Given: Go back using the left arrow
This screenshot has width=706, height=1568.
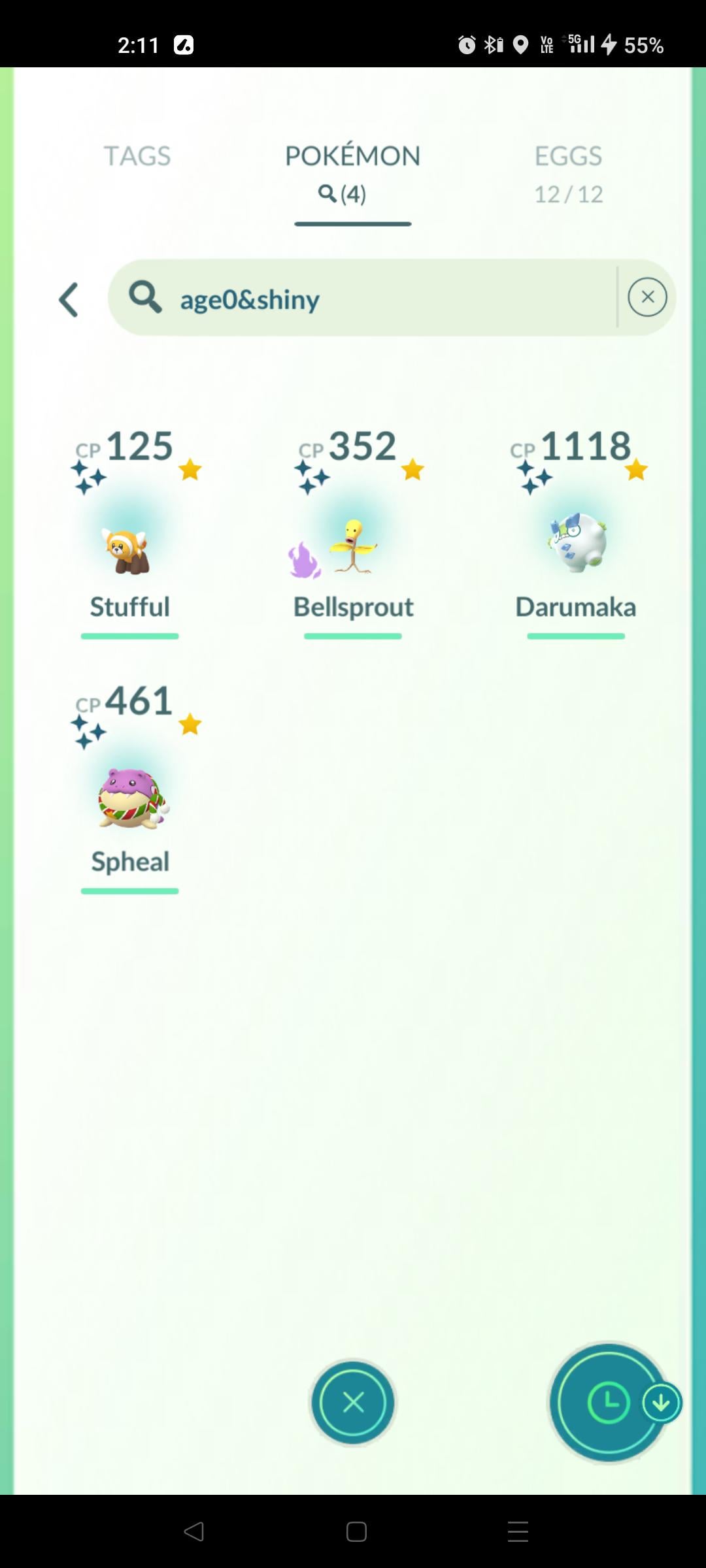Looking at the screenshot, I should (69, 300).
